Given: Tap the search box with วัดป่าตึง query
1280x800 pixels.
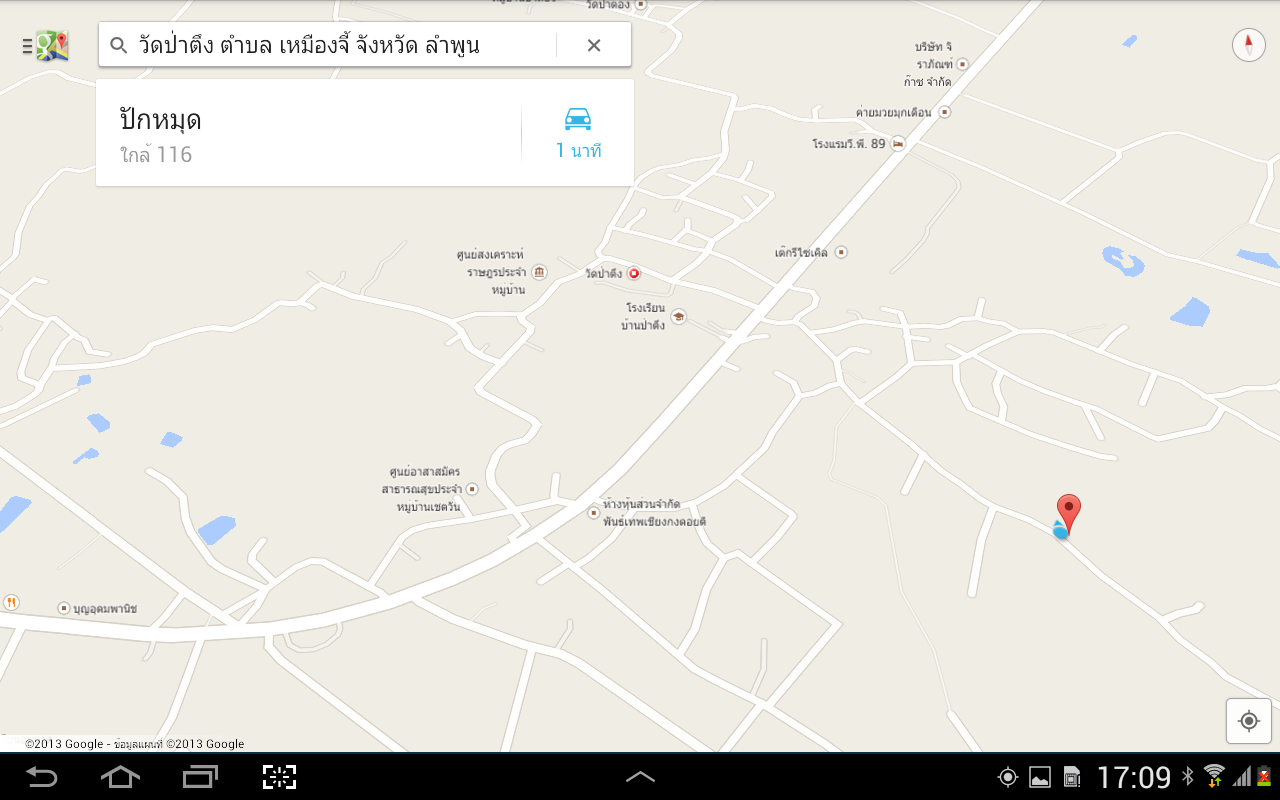Looking at the screenshot, I should pos(330,45).
